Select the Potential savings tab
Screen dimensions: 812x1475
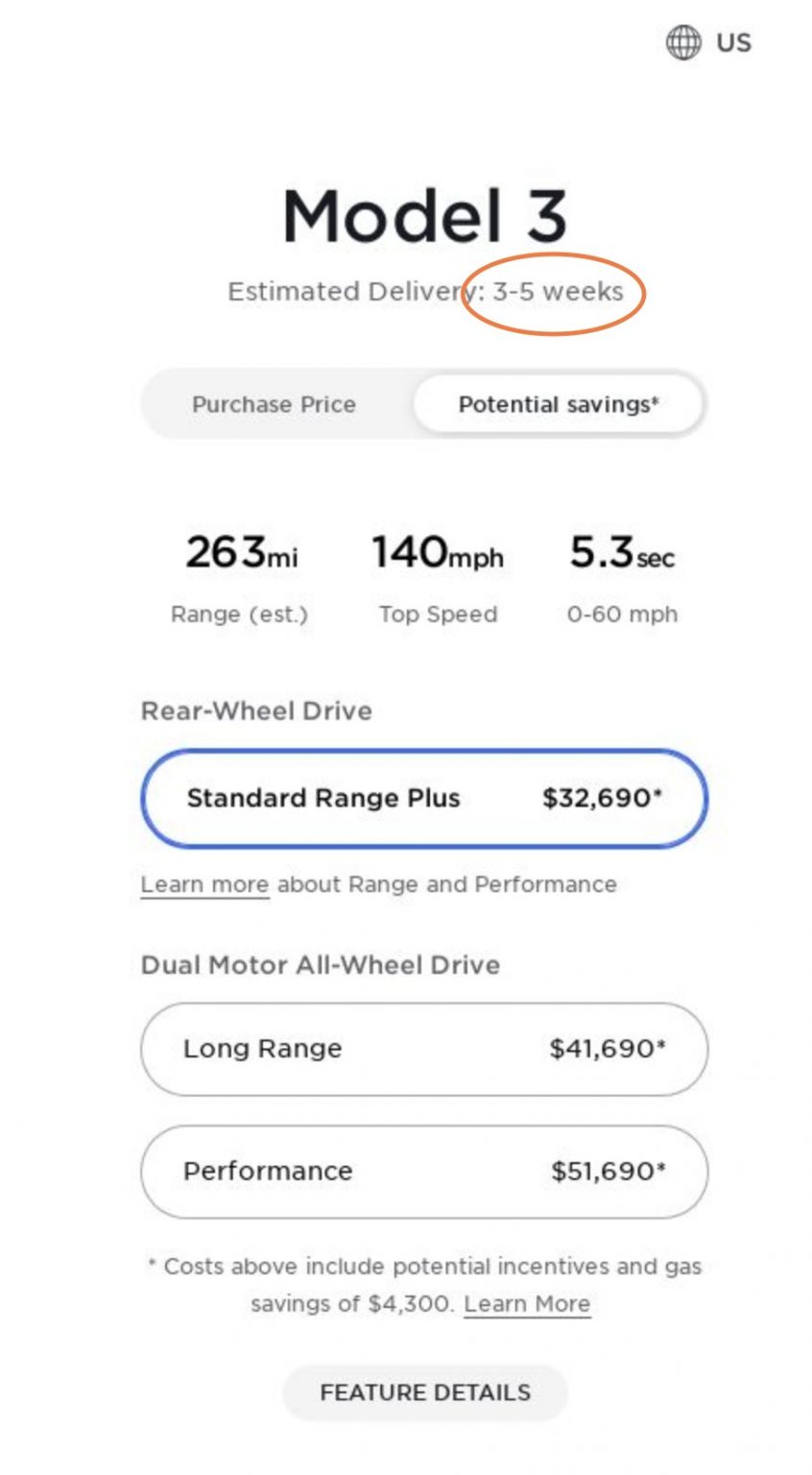click(559, 404)
